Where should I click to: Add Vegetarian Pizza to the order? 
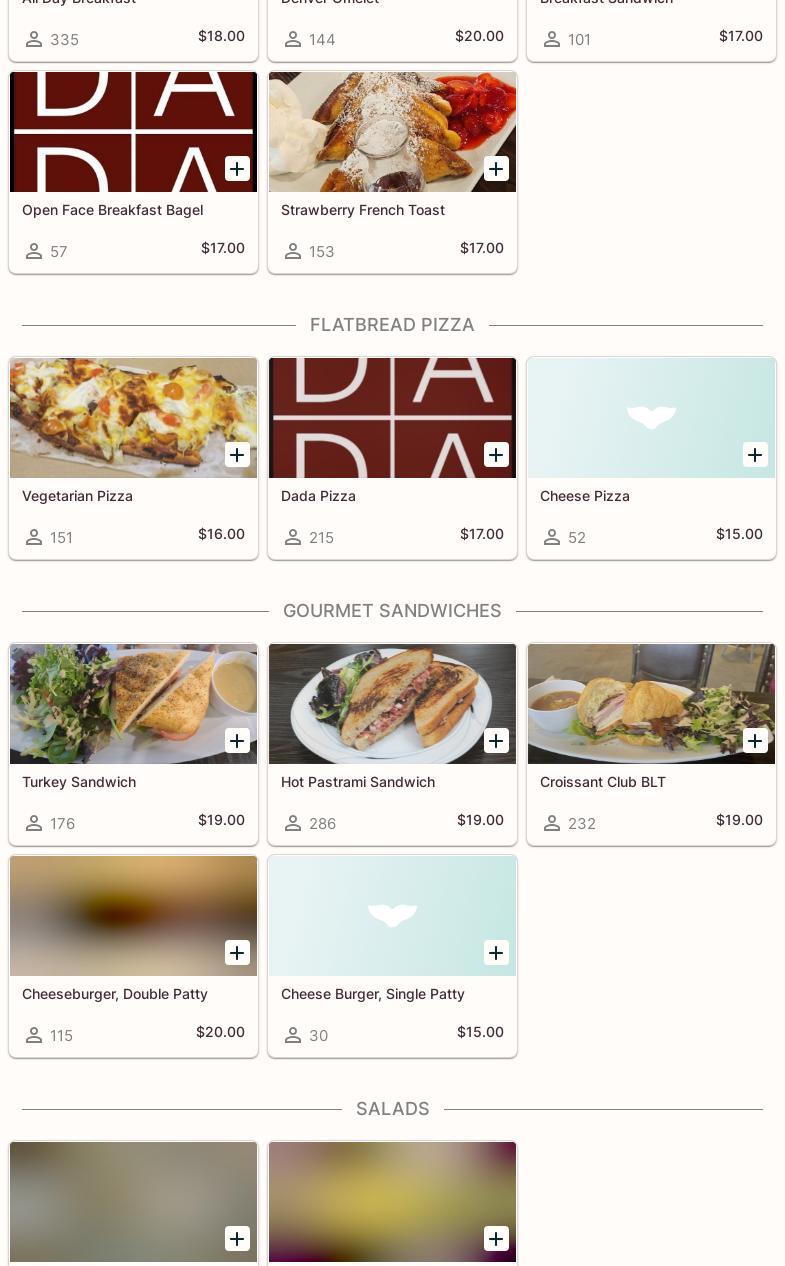(x=237, y=455)
